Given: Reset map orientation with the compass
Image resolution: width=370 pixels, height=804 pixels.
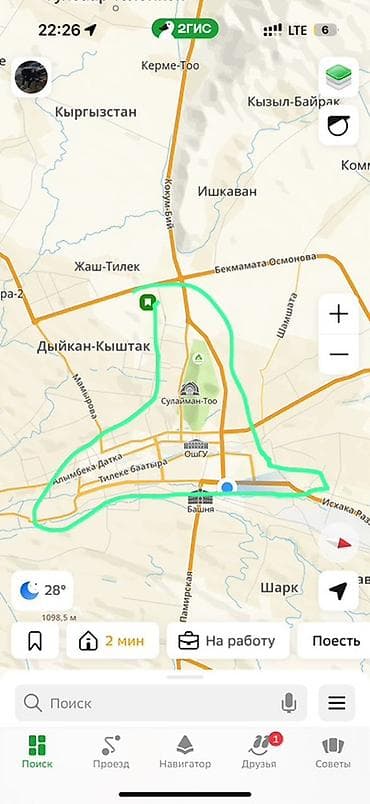Looking at the screenshot, I should point(338,542).
